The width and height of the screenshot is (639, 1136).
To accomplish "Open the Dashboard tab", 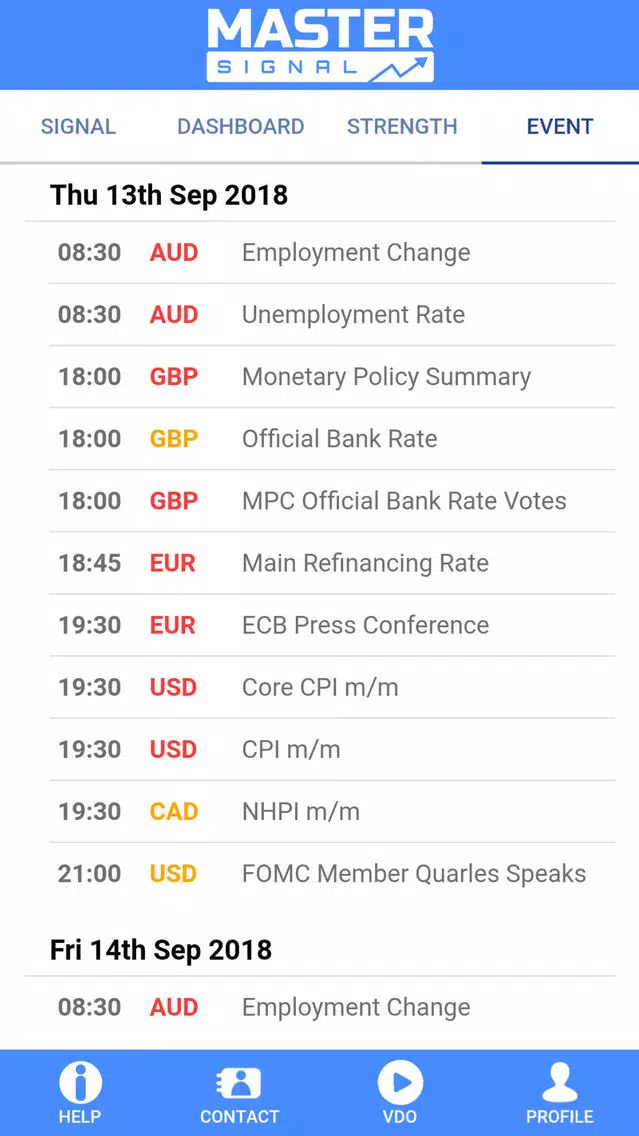I will coord(241,127).
